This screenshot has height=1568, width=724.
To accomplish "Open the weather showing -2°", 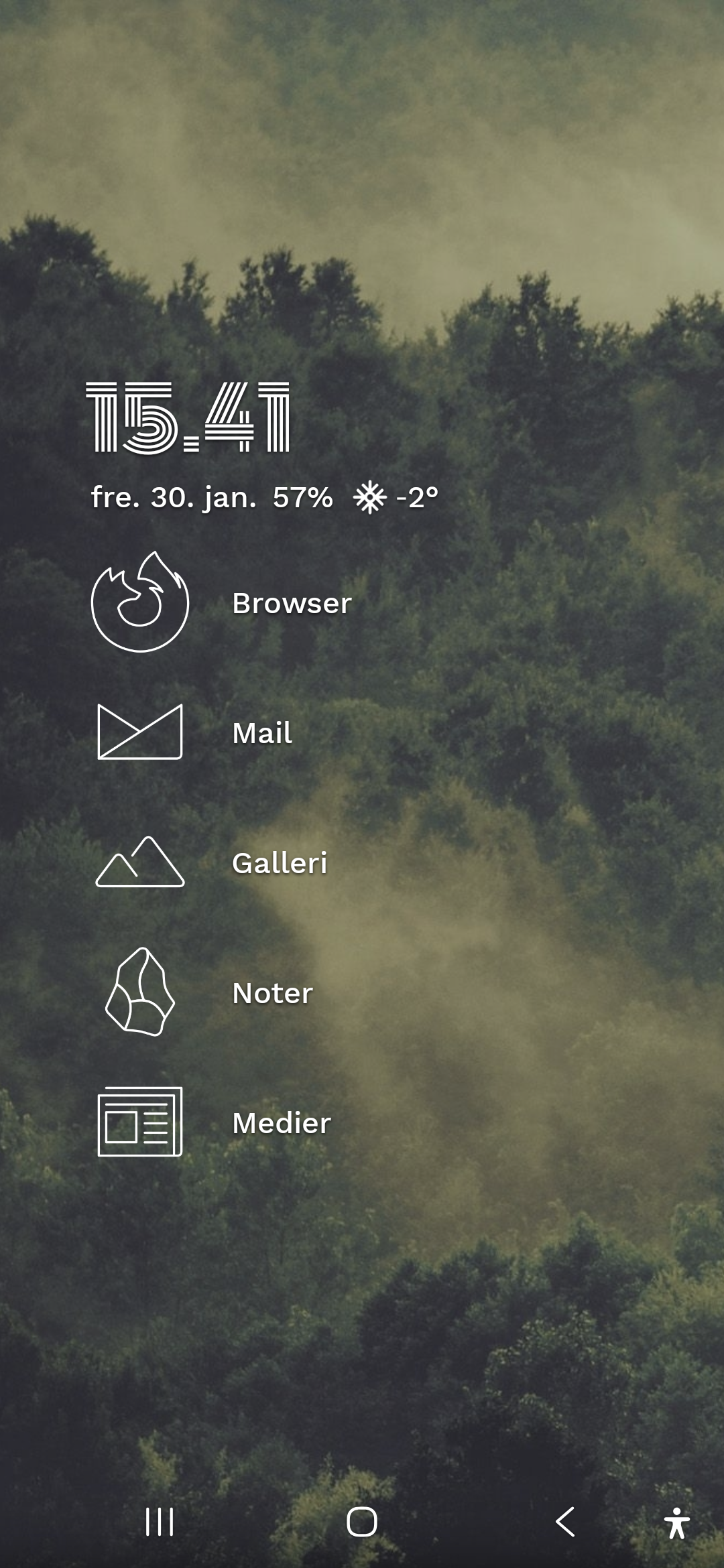I will click(397, 498).
